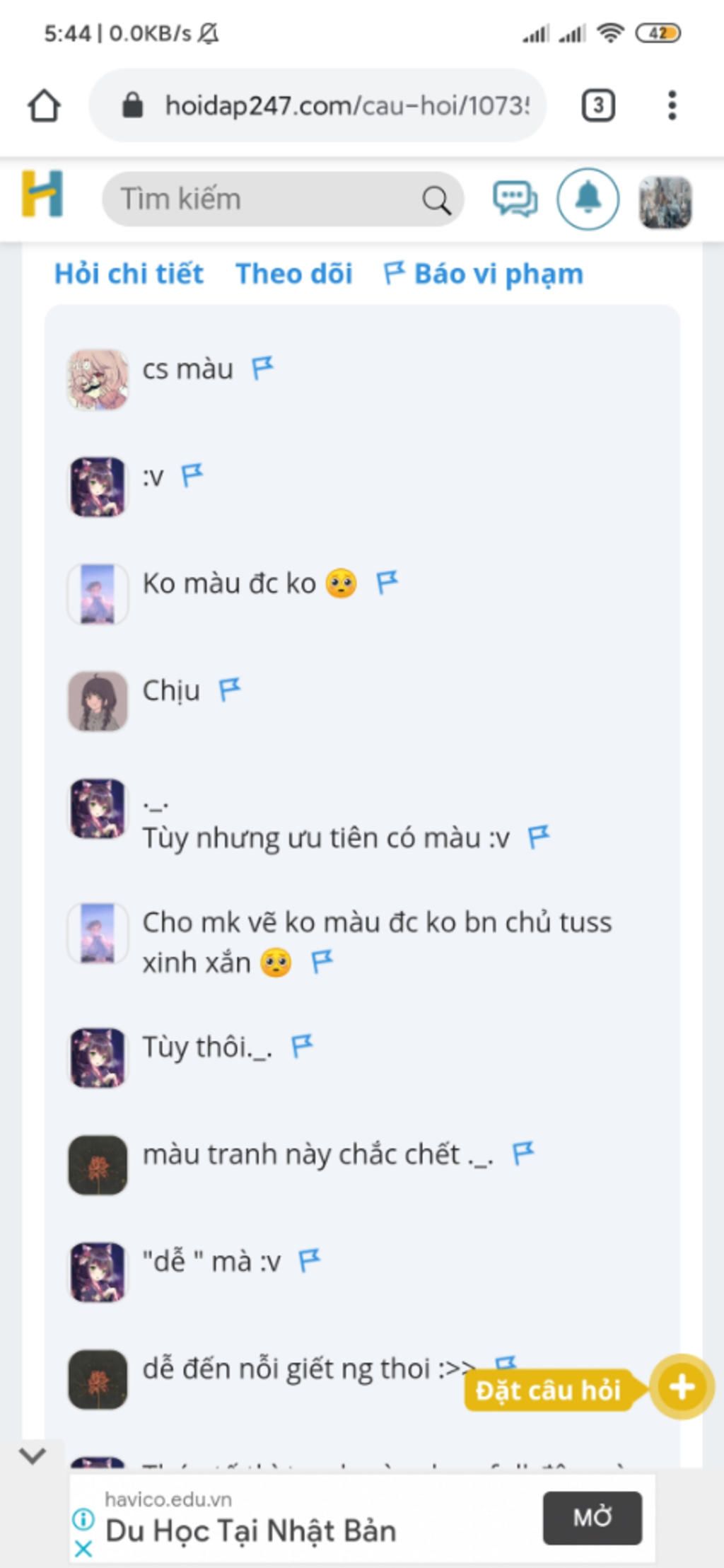The width and height of the screenshot is (724, 1568).
Task: Collapse the ad with the chevron
Action: [x=33, y=1456]
